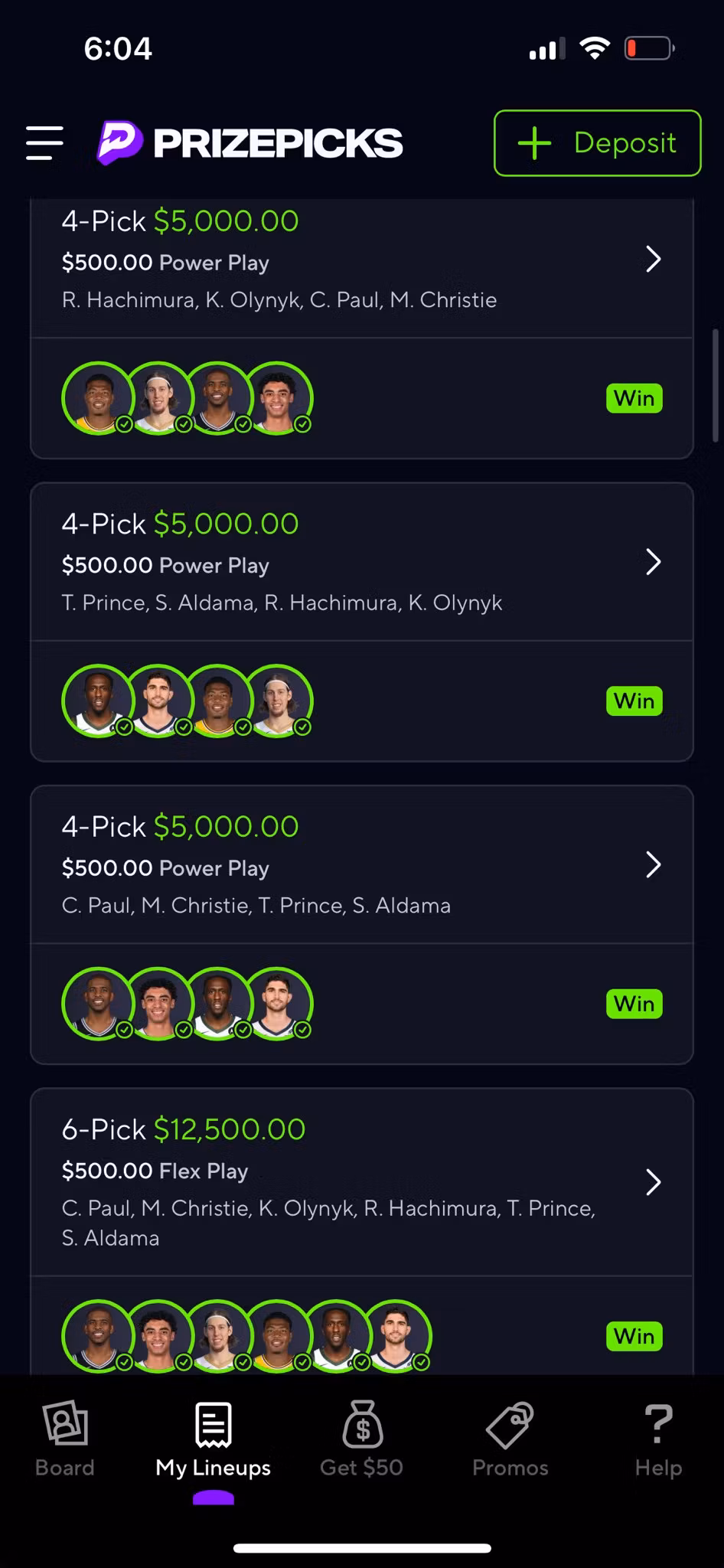
Task: Tap the Deposit button
Action: click(x=597, y=143)
